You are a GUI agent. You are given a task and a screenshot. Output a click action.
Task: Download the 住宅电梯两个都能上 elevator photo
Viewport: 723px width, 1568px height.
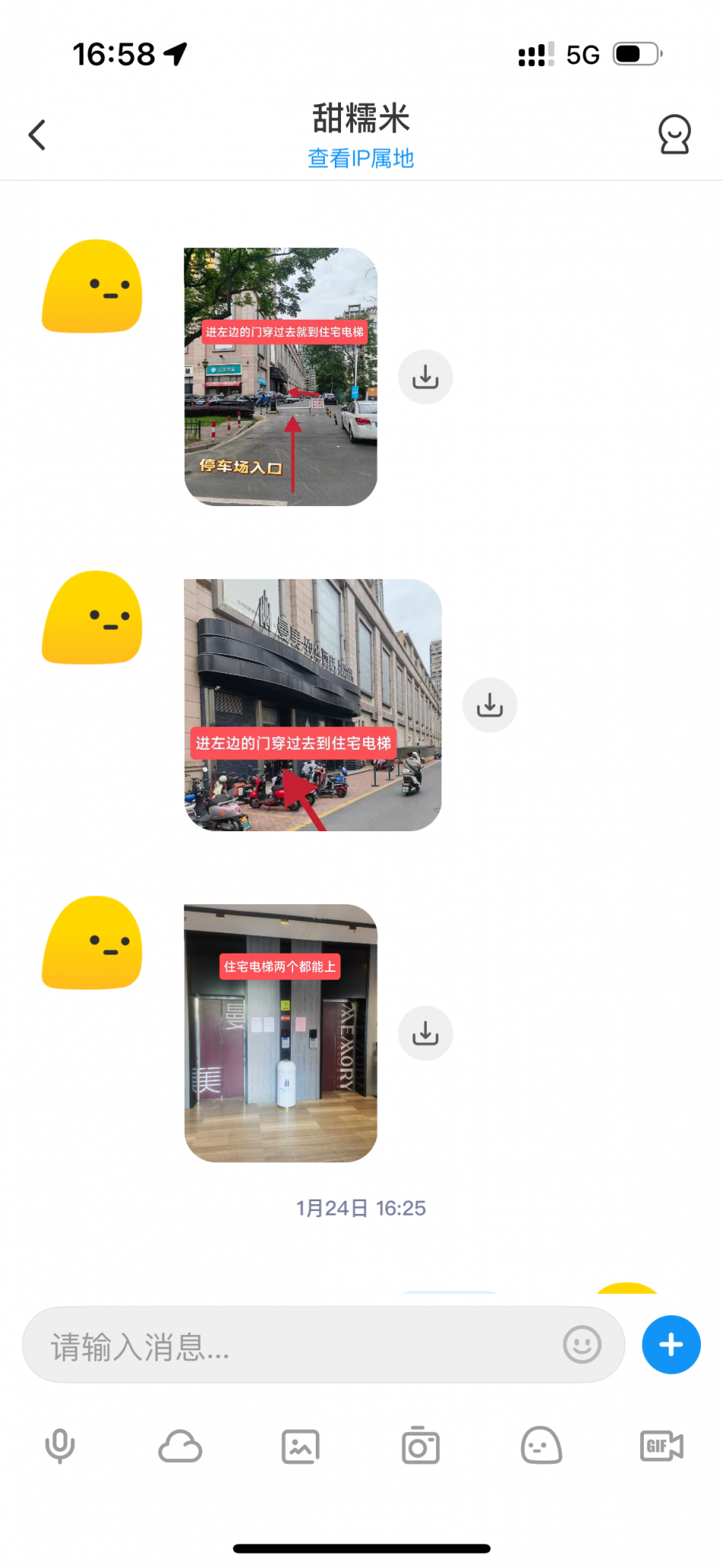(425, 1033)
